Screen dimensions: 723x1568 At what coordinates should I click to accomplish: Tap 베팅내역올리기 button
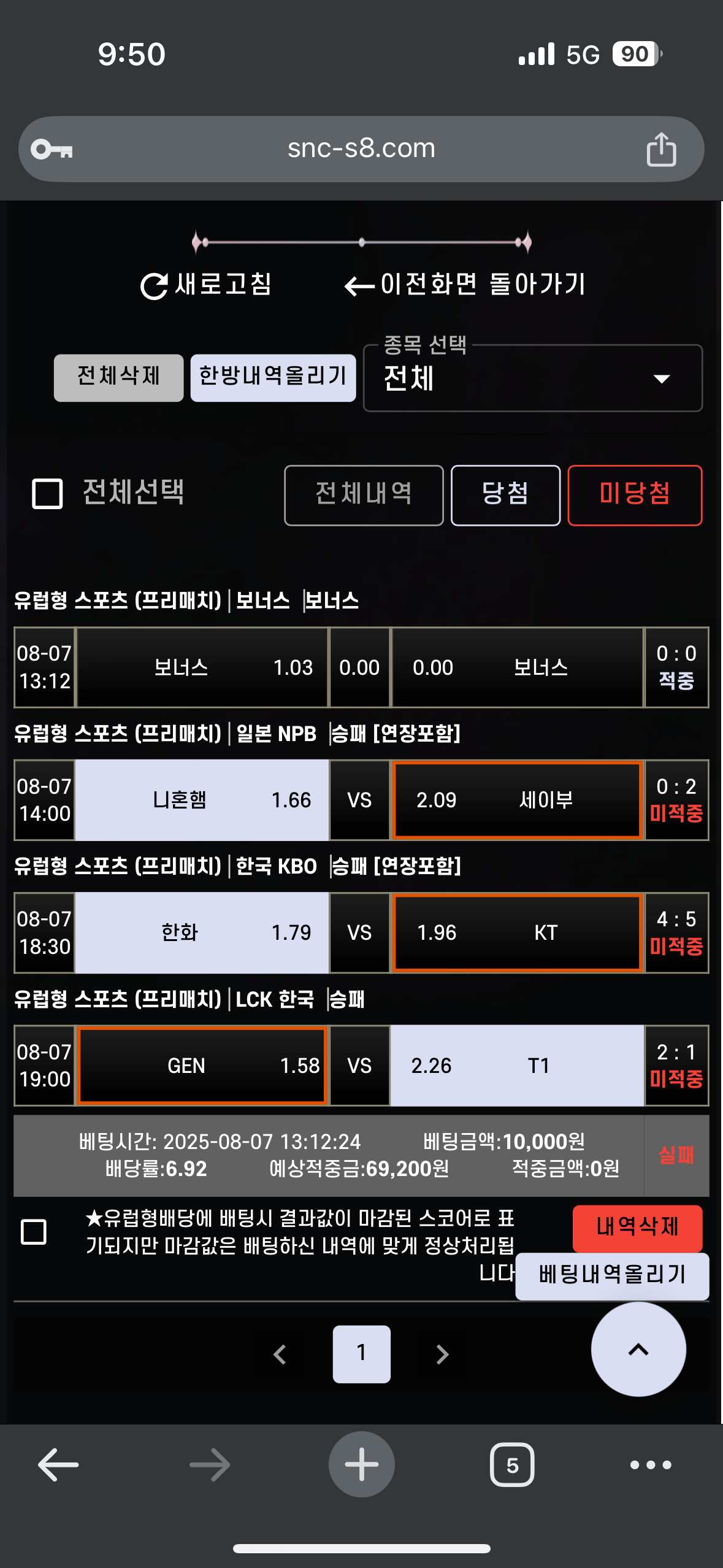point(612,1275)
